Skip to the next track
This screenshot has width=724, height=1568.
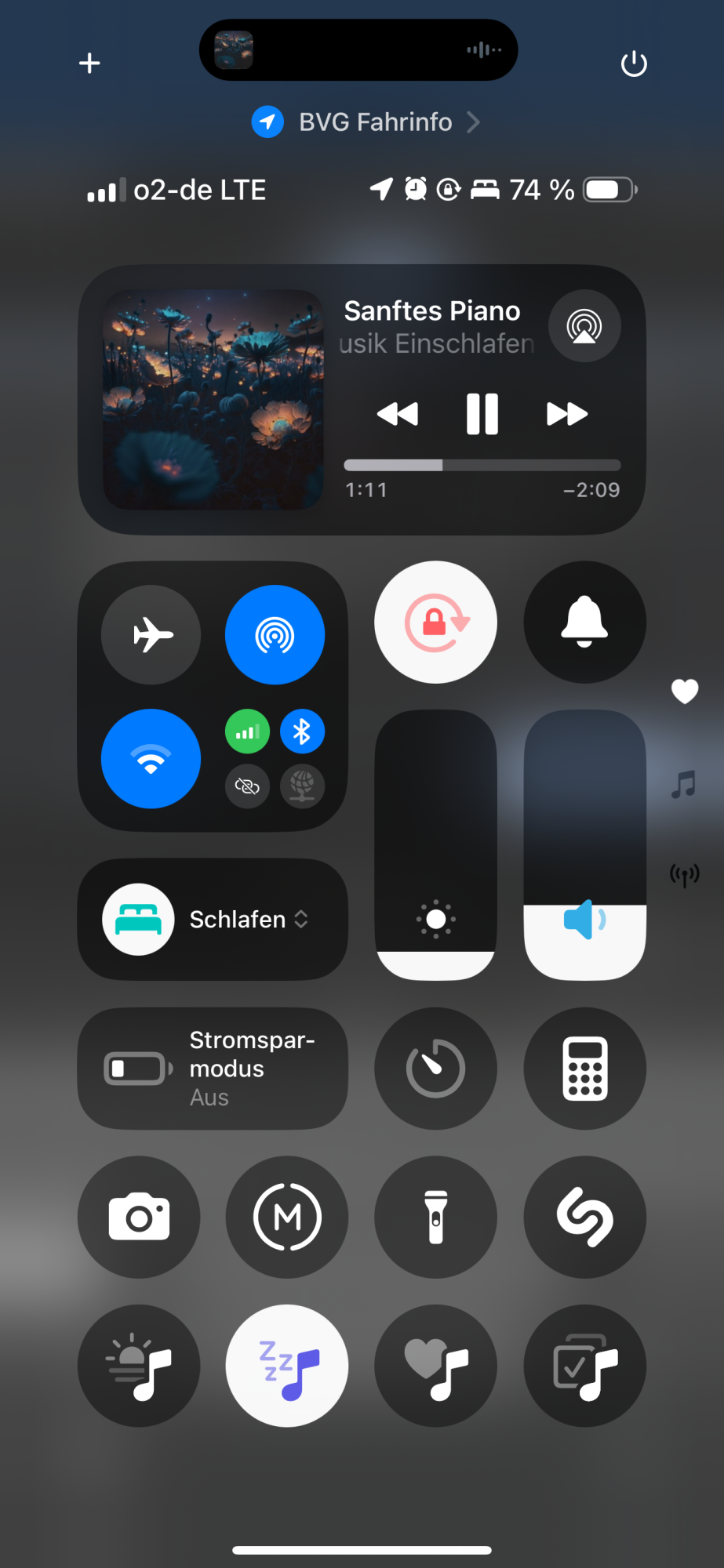(566, 414)
